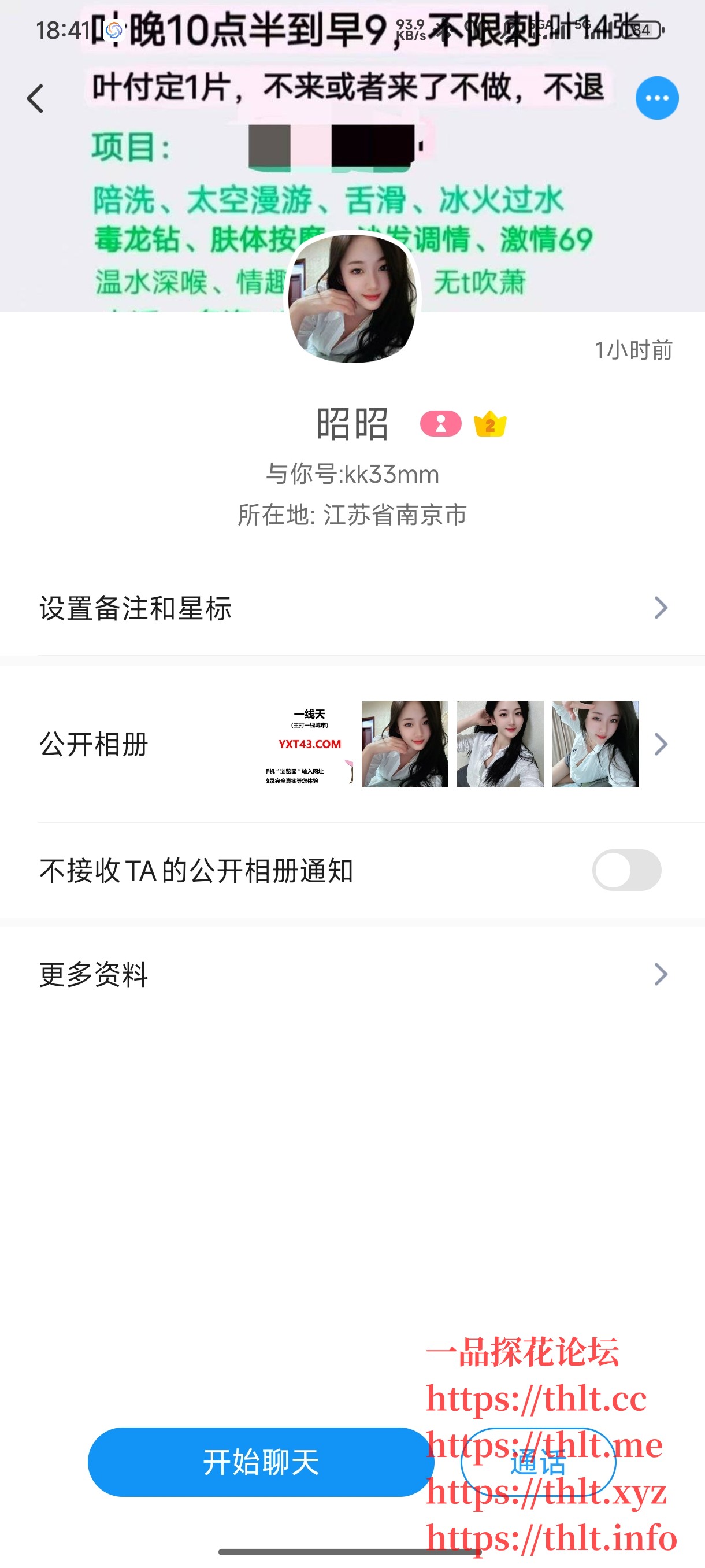705x1568 pixels.
Task: Open the 更多资料 section
Action: tap(659, 975)
